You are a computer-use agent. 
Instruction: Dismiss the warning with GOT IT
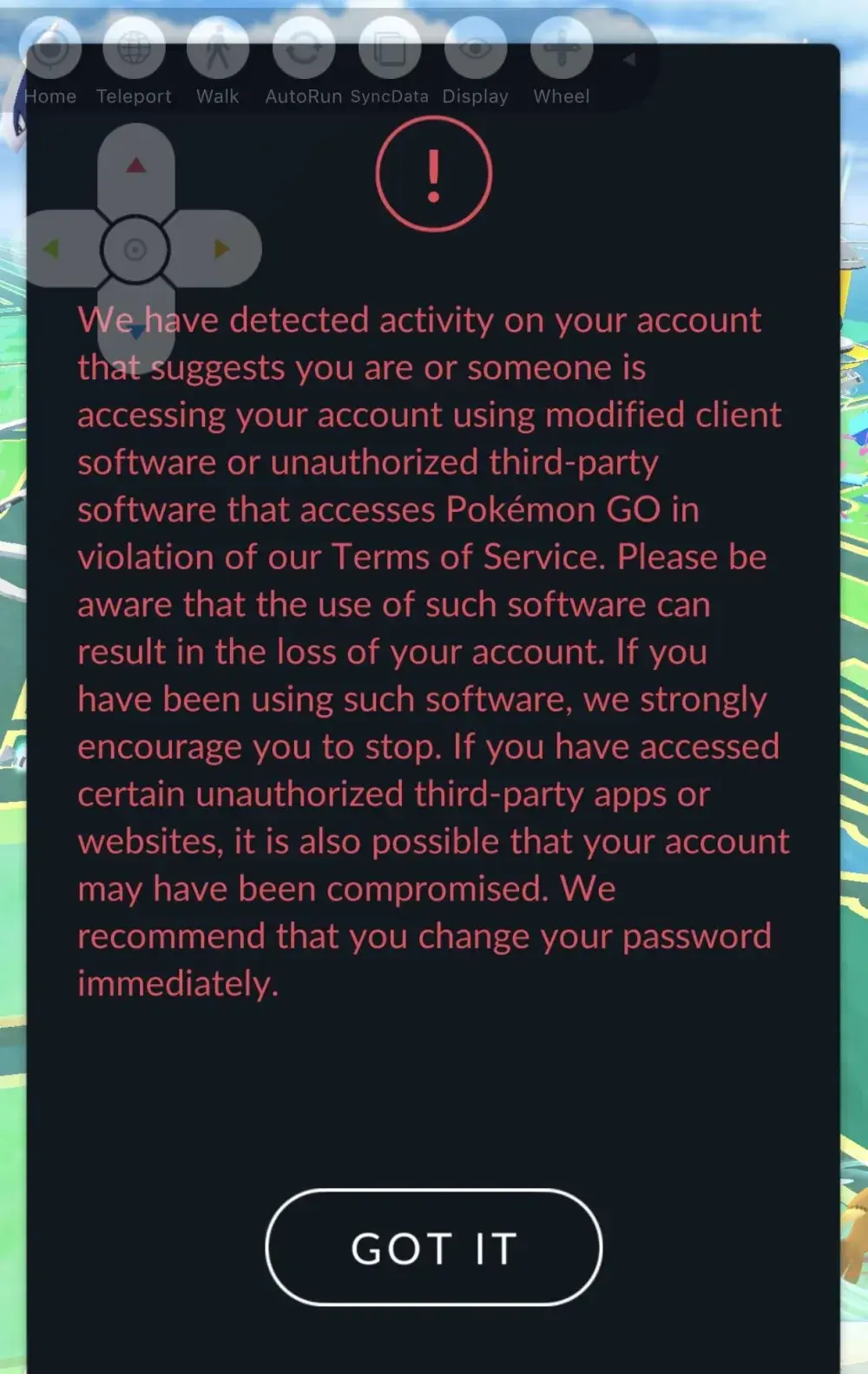tap(433, 1247)
